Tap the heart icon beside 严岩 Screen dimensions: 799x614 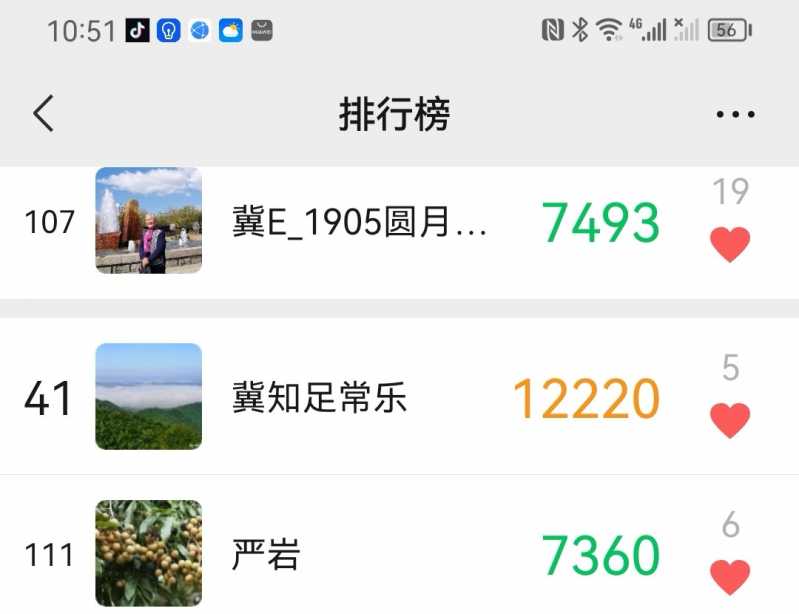point(730,577)
